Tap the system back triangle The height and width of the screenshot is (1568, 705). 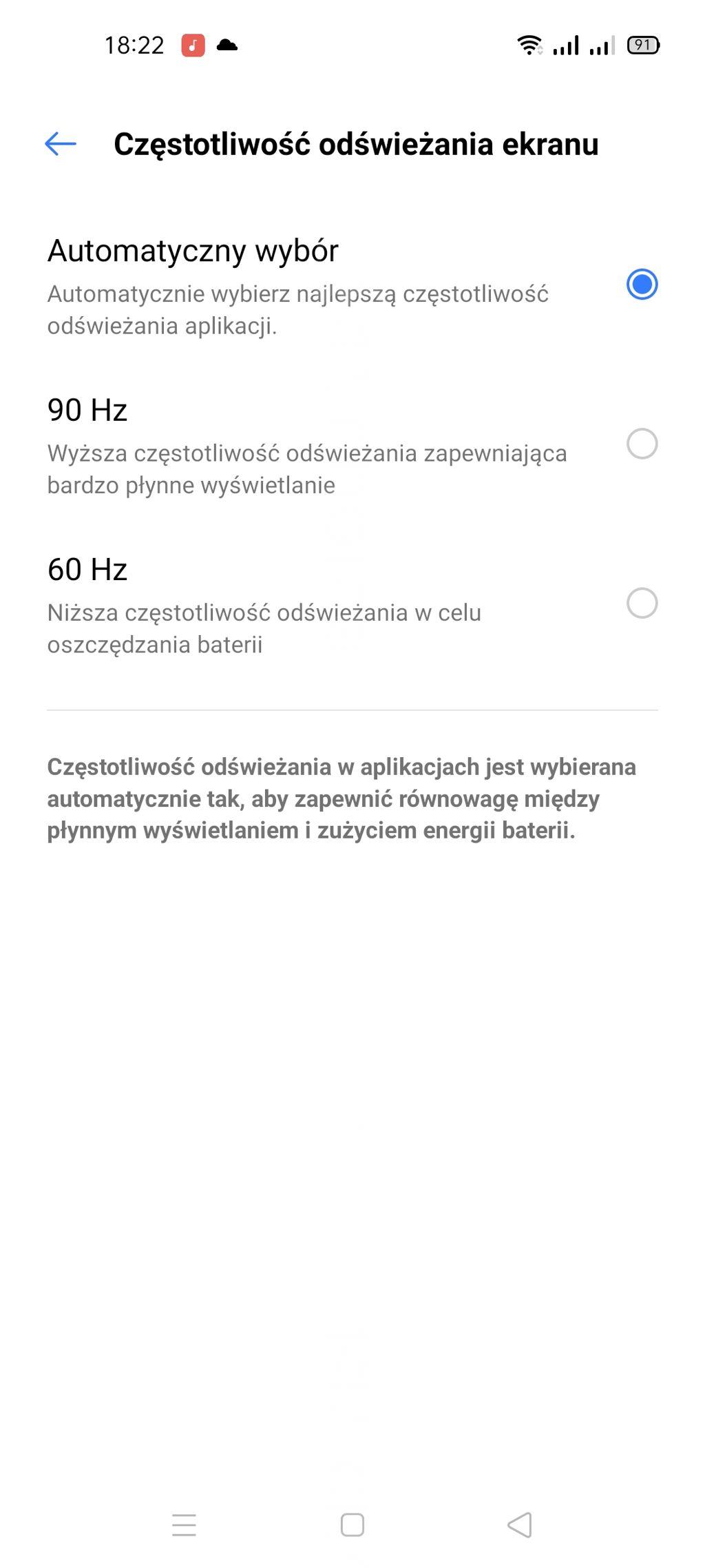pyautogui.click(x=520, y=1525)
